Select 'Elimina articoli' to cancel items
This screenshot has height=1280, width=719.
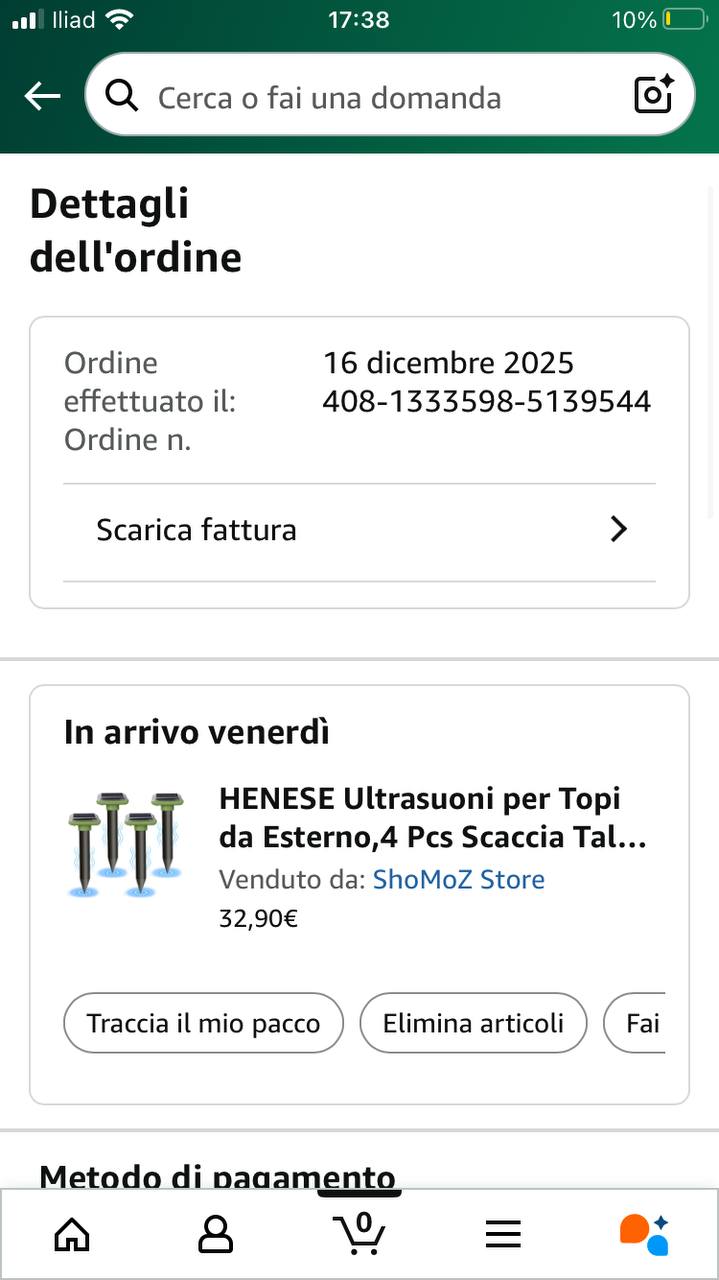click(x=473, y=1023)
